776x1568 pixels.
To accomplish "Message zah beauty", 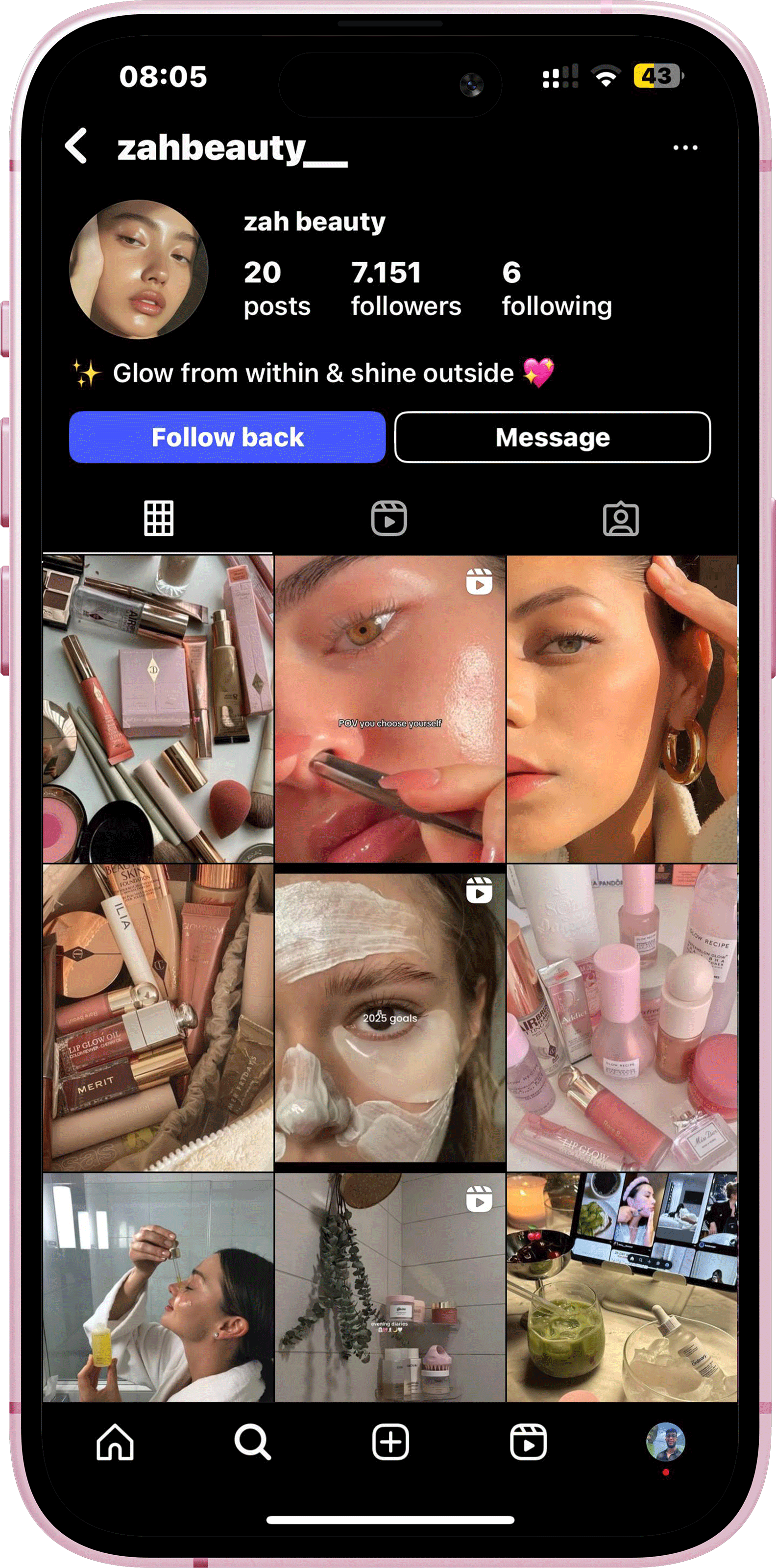I will pos(552,437).
